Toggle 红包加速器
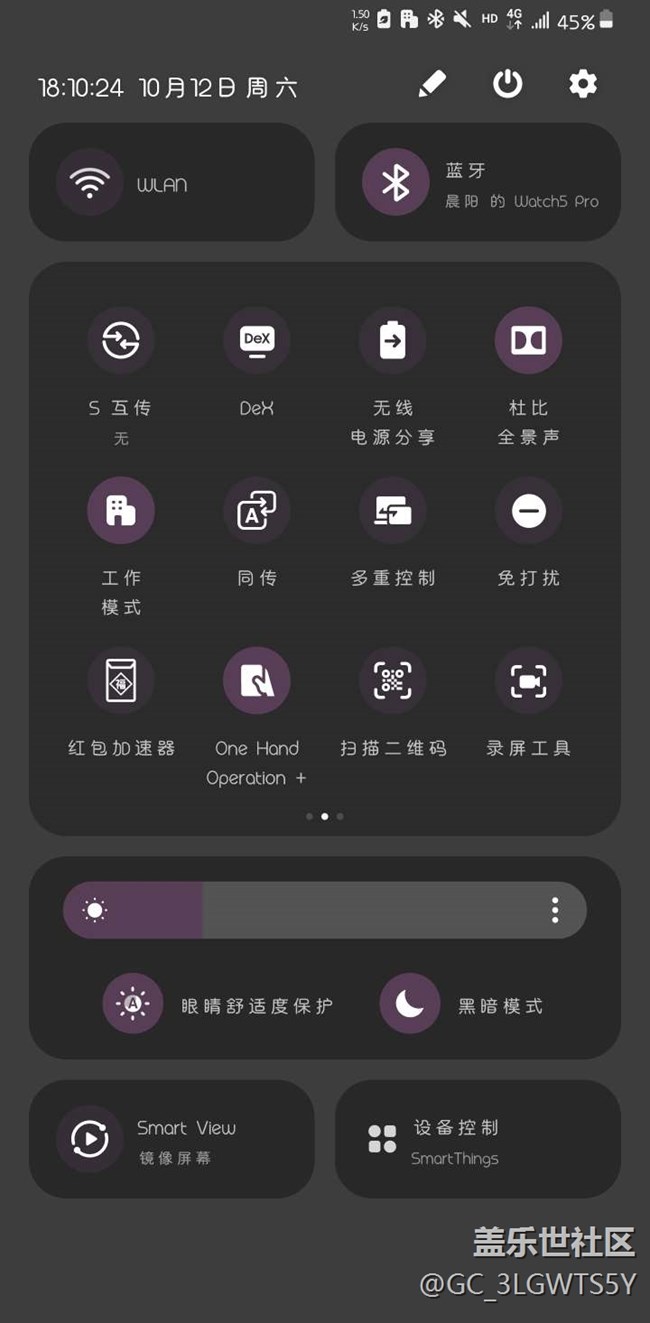The height and width of the screenshot is (1323, 650). pos(121,681)
